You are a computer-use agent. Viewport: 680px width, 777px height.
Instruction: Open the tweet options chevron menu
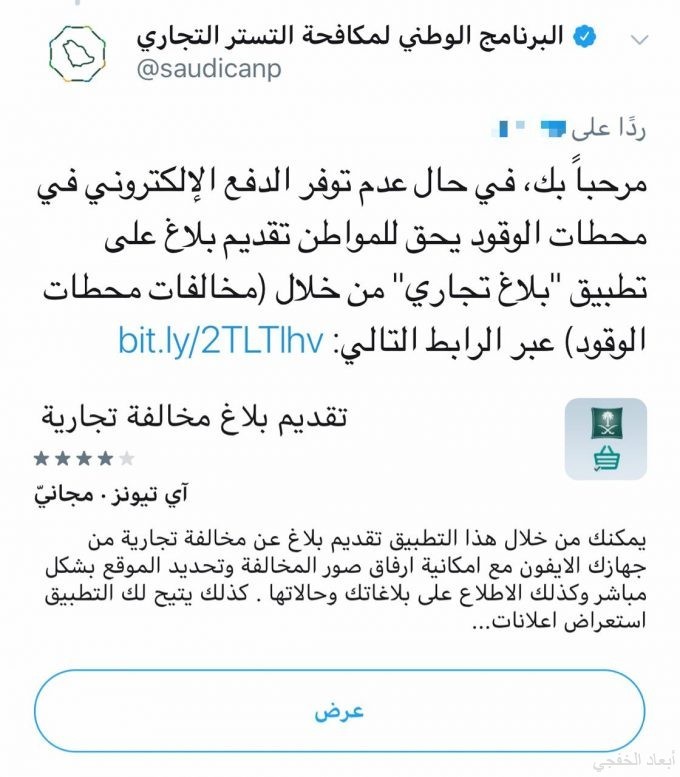coord(639,40)
